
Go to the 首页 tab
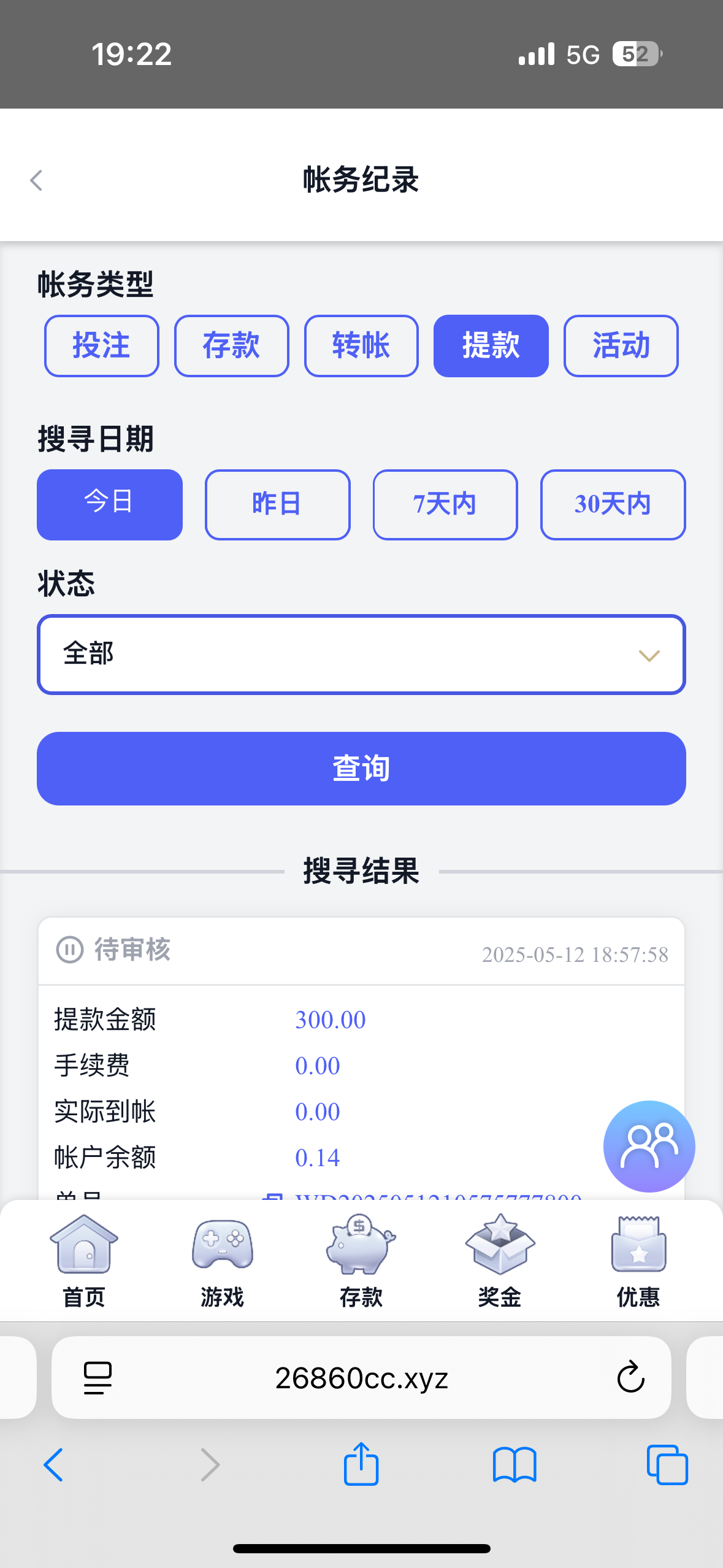pos(84,1261)
